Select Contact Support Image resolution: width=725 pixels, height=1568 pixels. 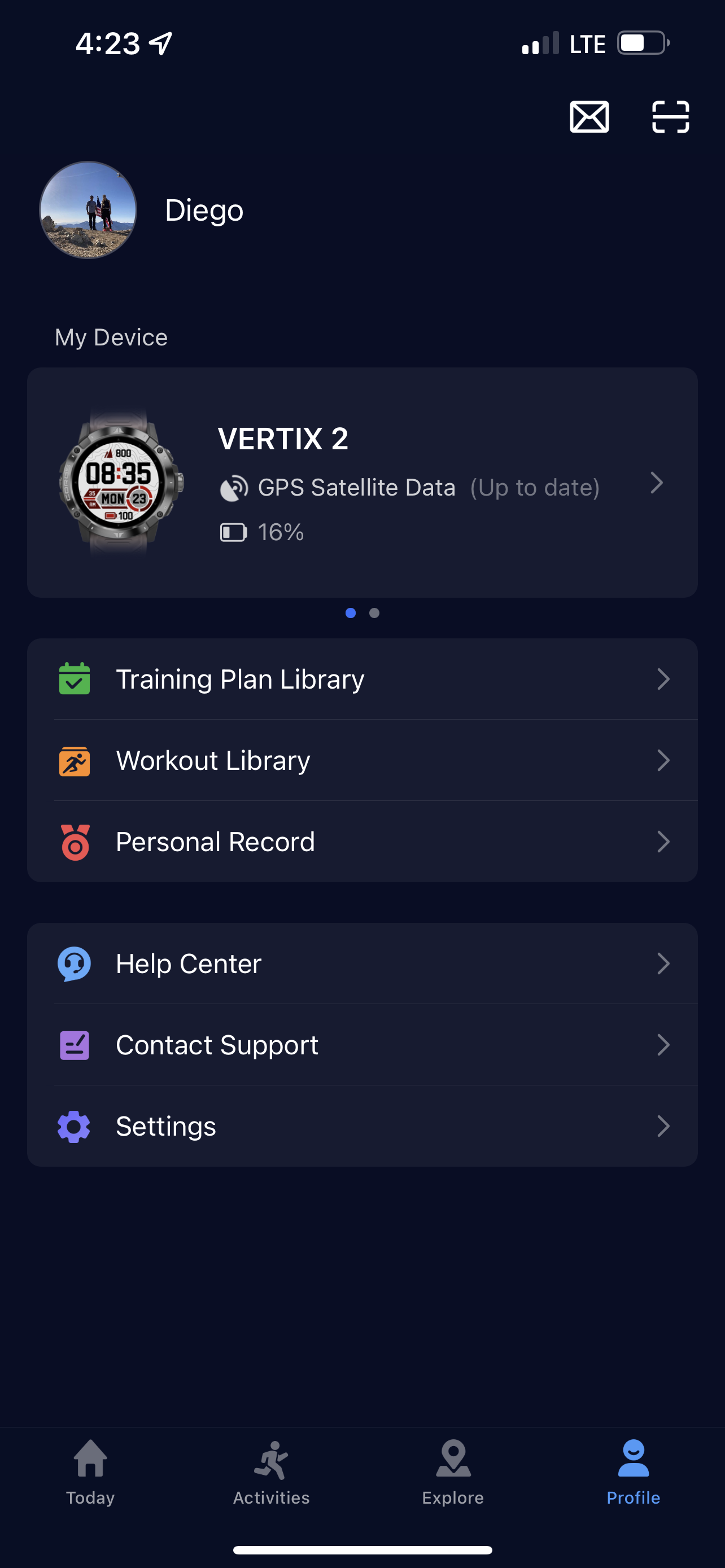coord(362,1045)
